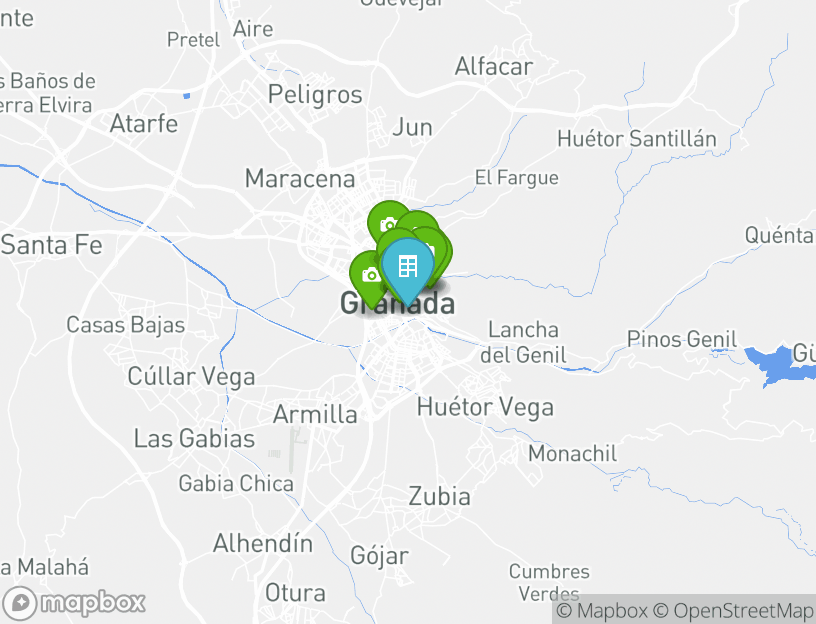Open the © Mapbox attribution link
This screenshot has width=816, height=624.
pyautogui.click(x=602, y=610)
